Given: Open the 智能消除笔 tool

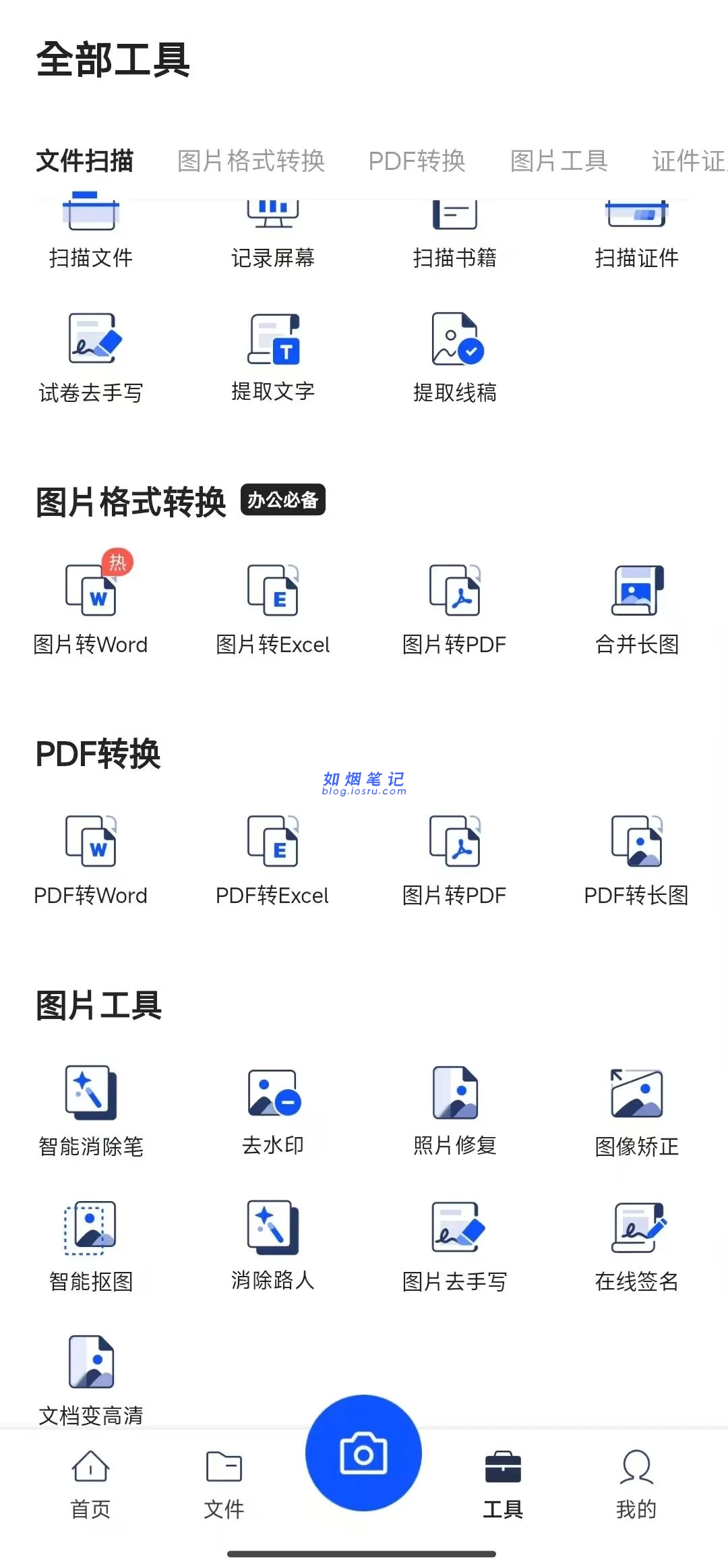Looking at the screenshot, I should 91,1111.
